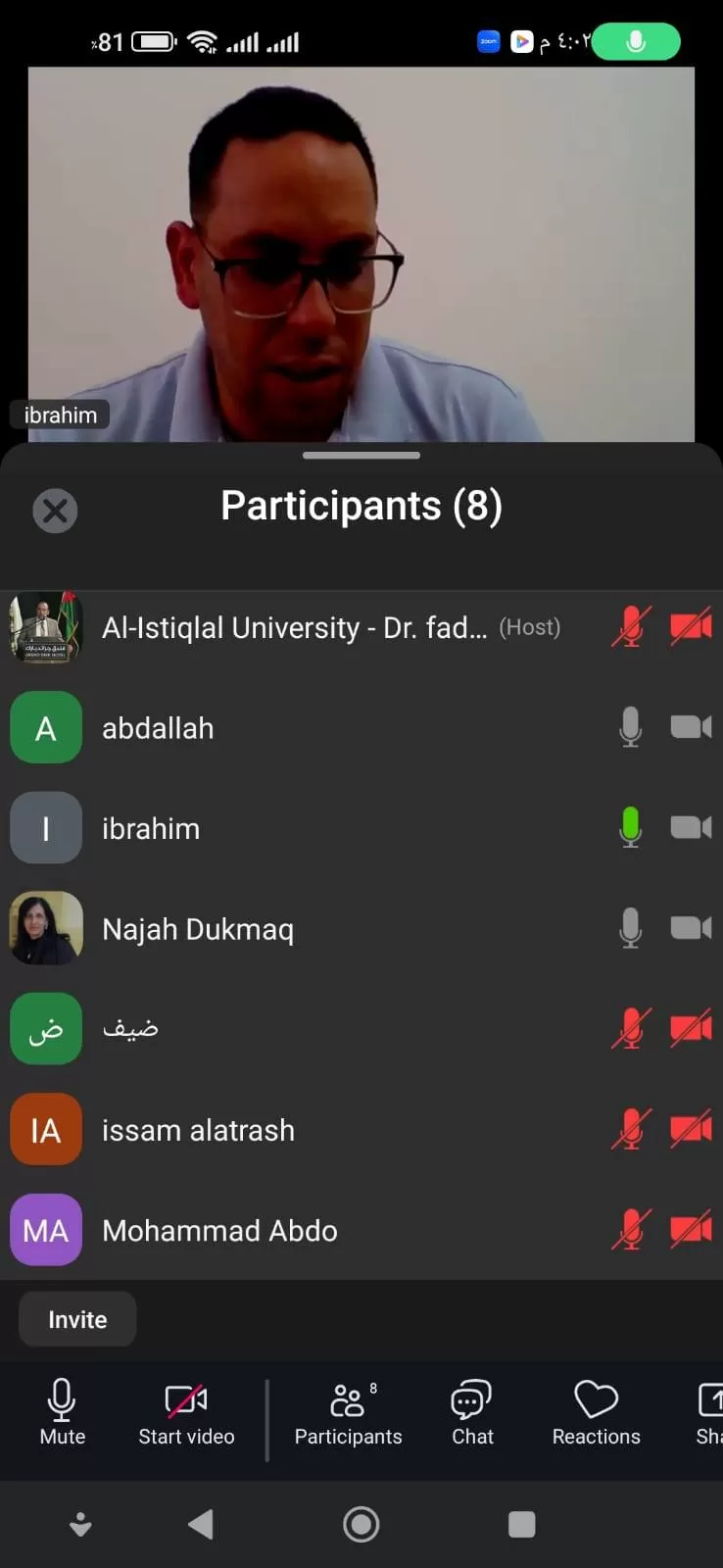Tap the Share toolbar button
The height and width of the screenshot is (1568, 723).
pos(709,1411)
